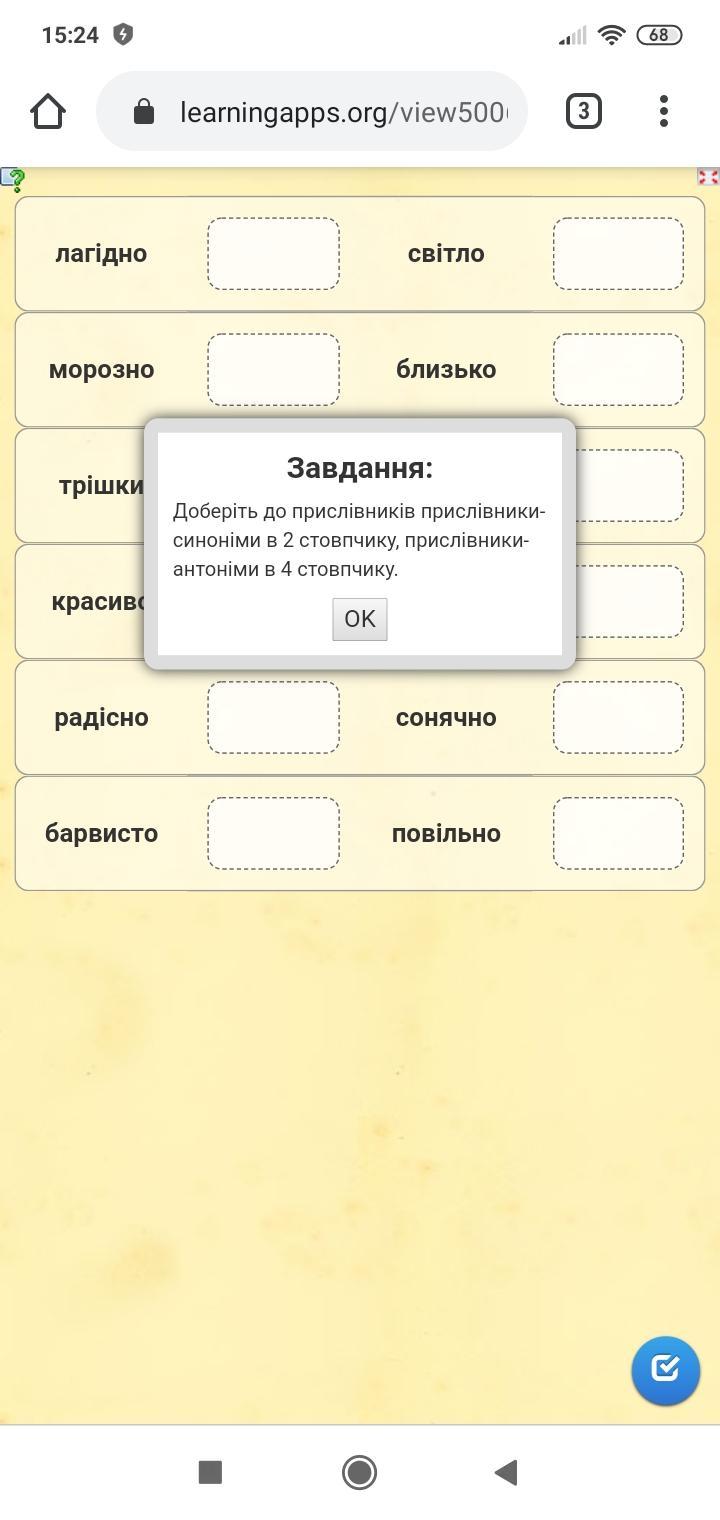This screenshot has width=720, height=1520.
Task: Select the empty slot next to радісно
Action: pyautogui.click(x=273, y=718)
